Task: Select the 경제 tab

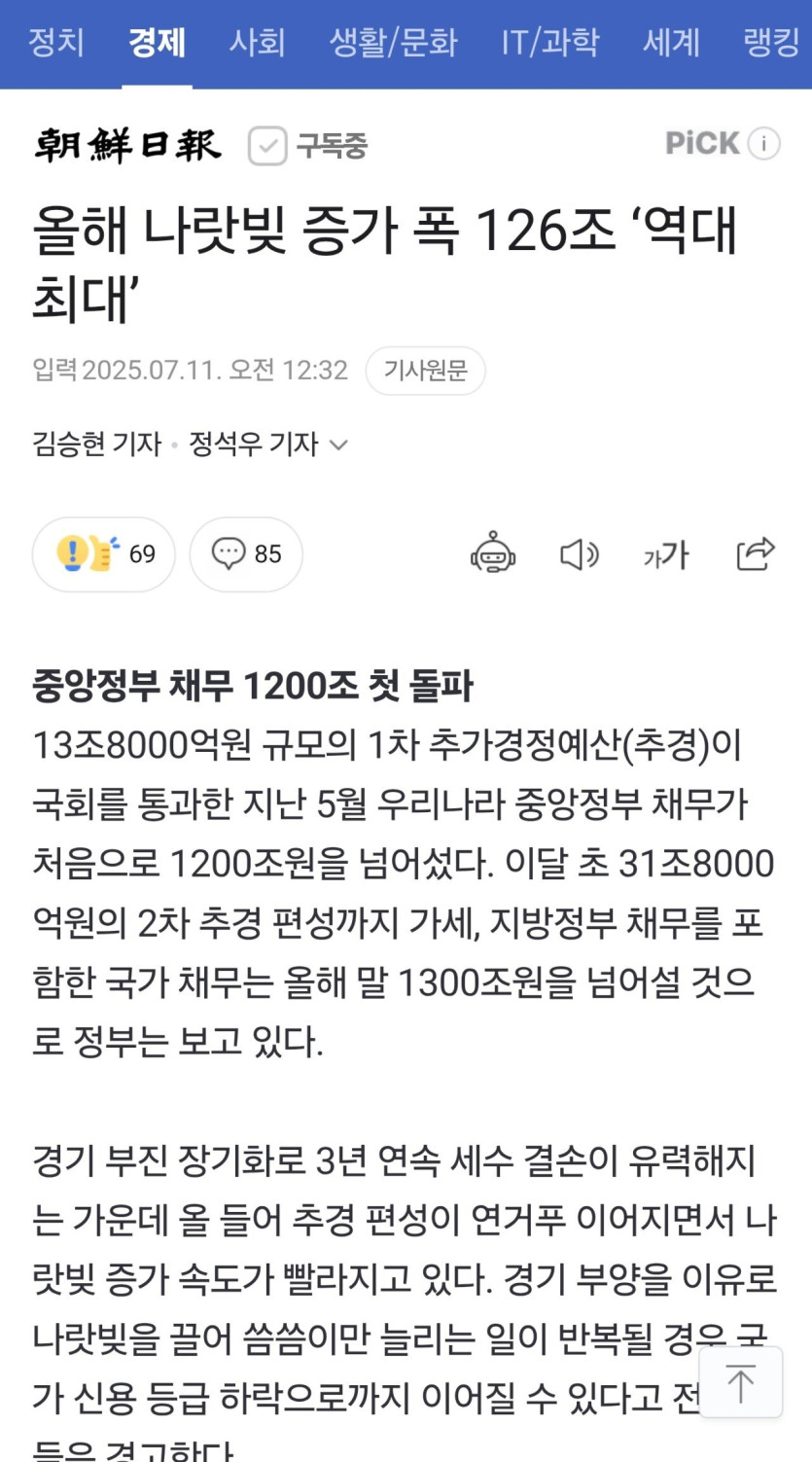Action: [x=157, y=43]
